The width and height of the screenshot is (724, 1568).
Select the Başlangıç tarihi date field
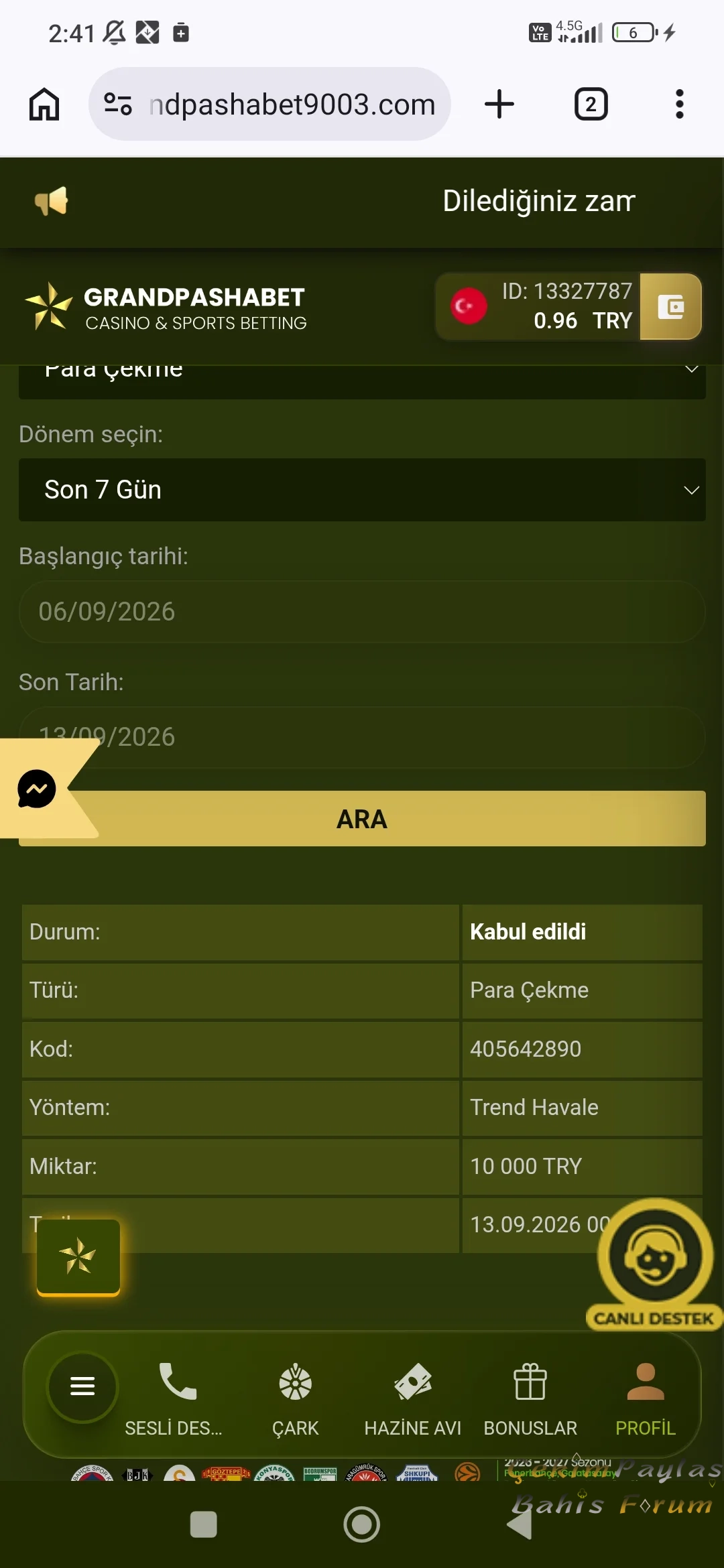pyautogui.click(x=362, y=612)
